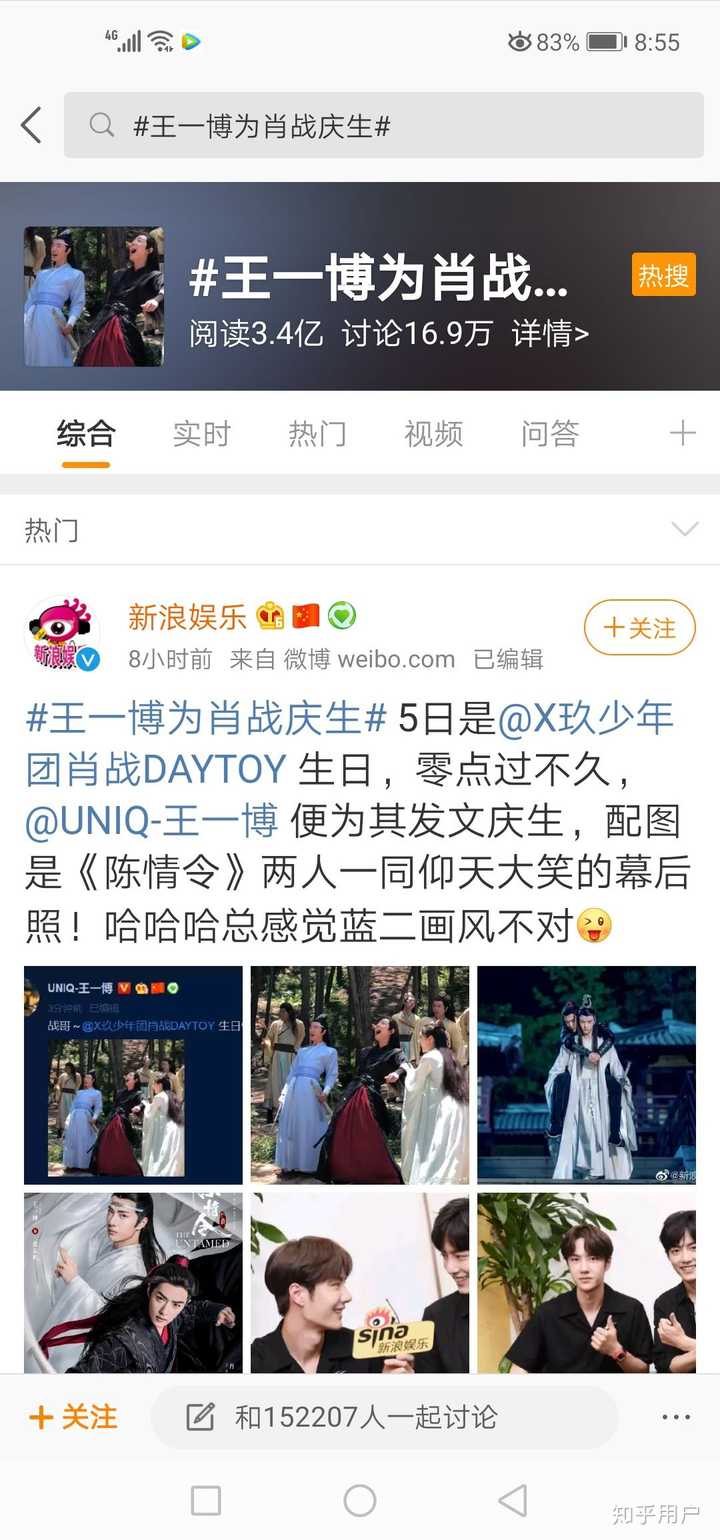Switch to the 问答 tab

tap(549, 434)
